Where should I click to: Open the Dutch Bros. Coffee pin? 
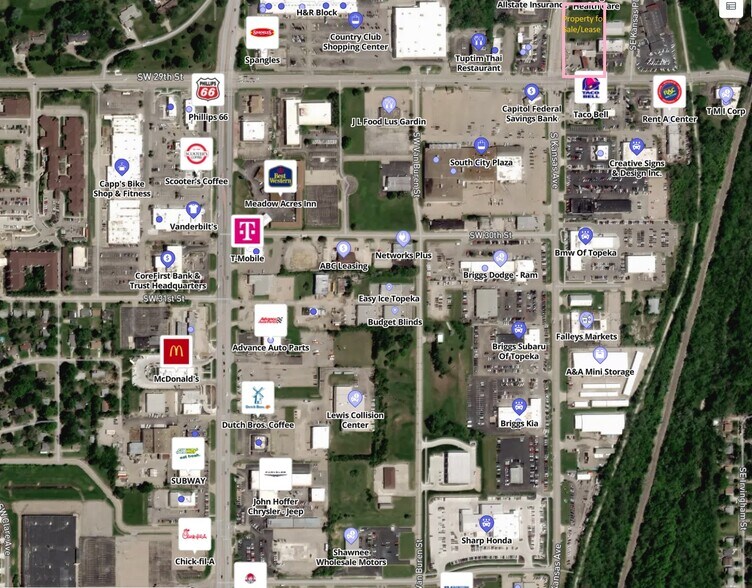pyautogui.click(x=258, y=397)
